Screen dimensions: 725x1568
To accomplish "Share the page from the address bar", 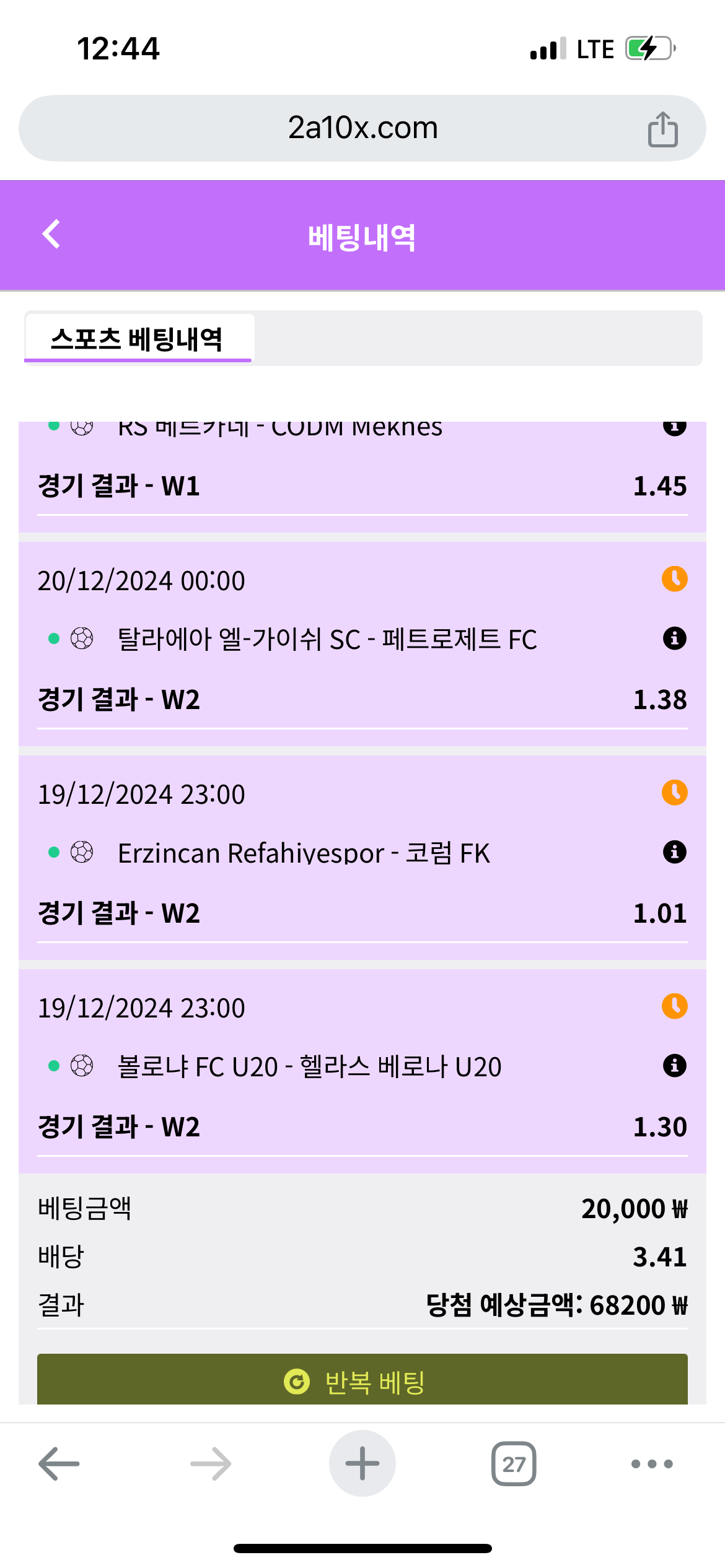I will 662,129.
